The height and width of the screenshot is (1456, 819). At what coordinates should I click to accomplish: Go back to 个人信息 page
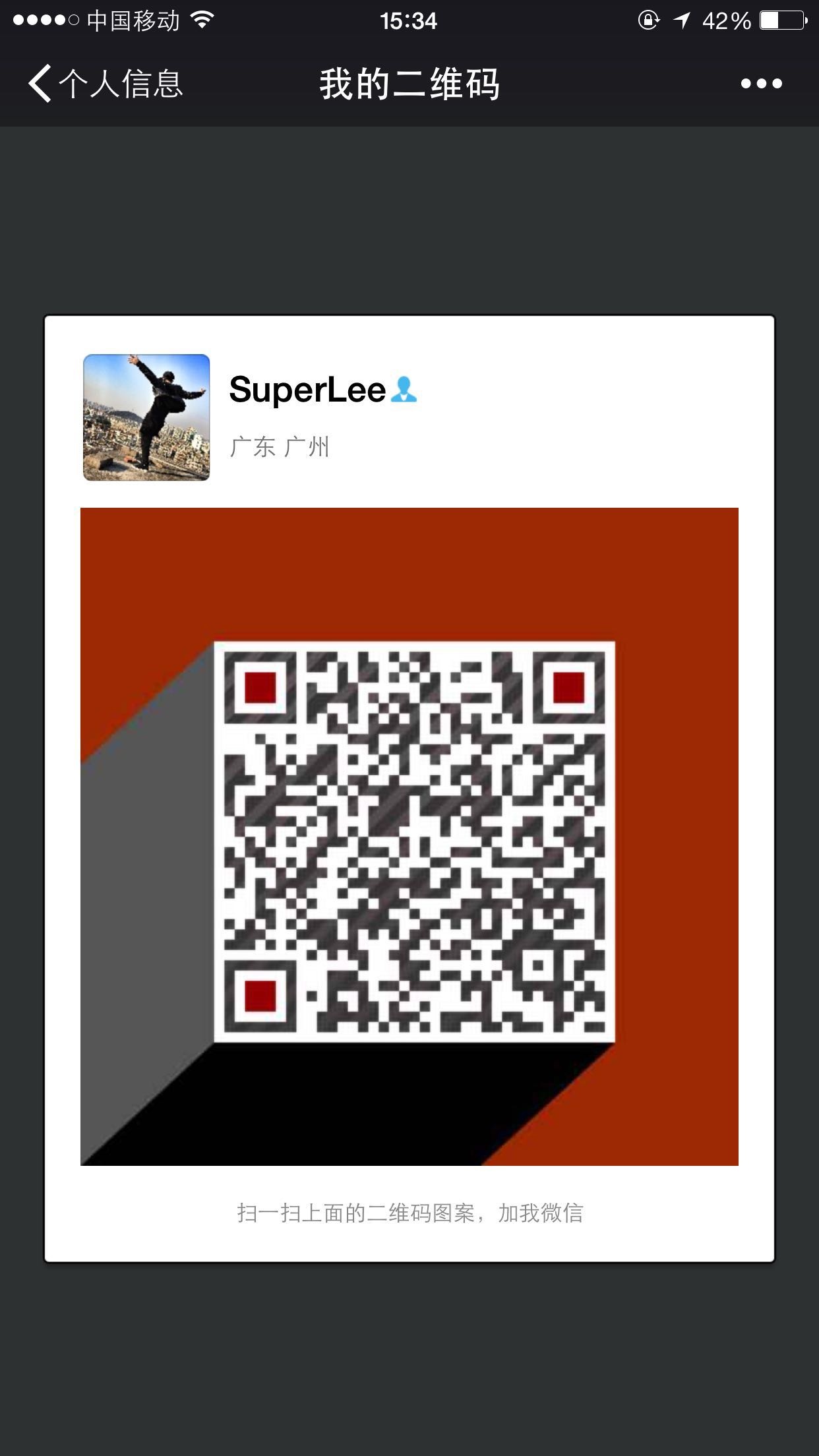tap(106, 84)
